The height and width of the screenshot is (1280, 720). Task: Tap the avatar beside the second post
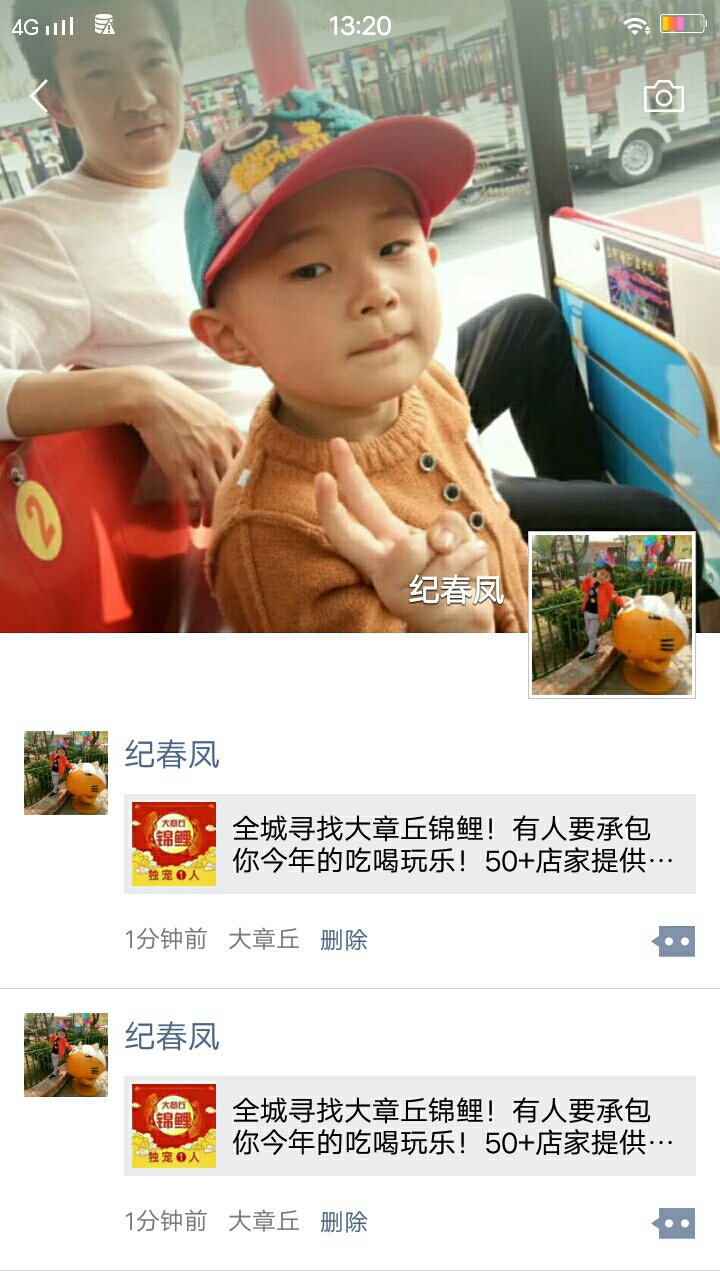66,1055
